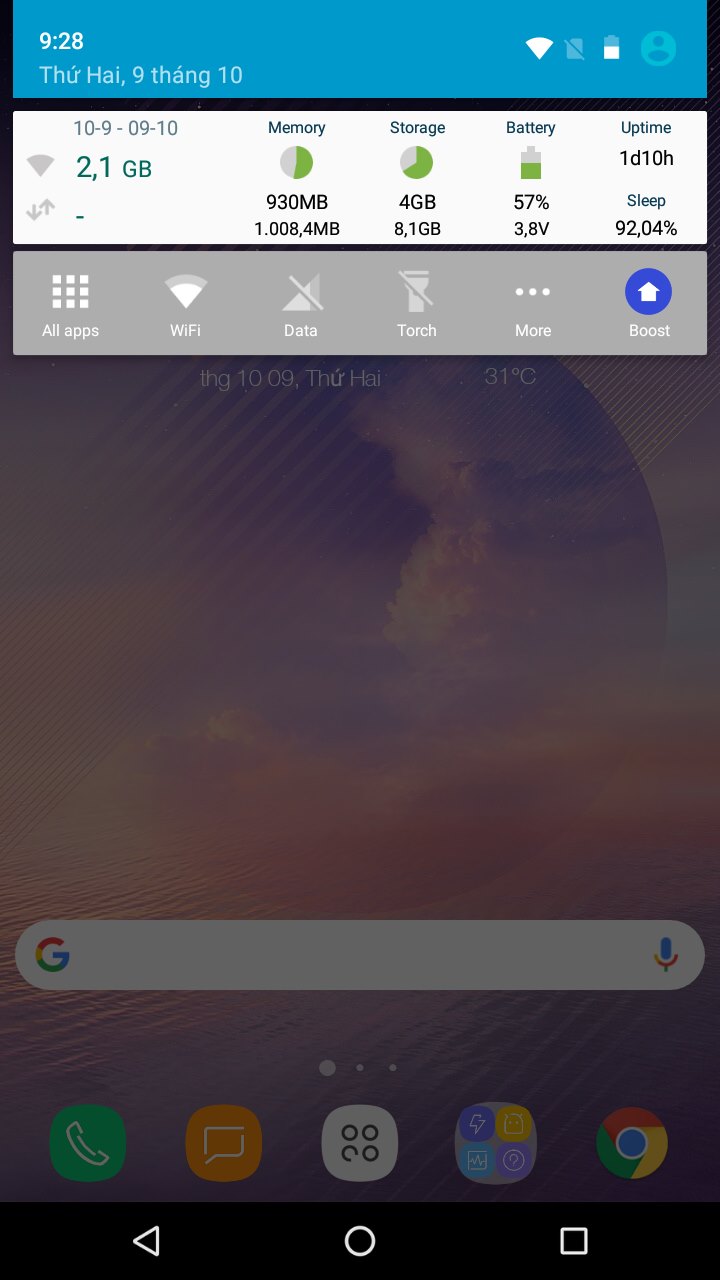The image size is (720, 1280).
Task: Go back using the navigation bar
Action: (146, 1241)
